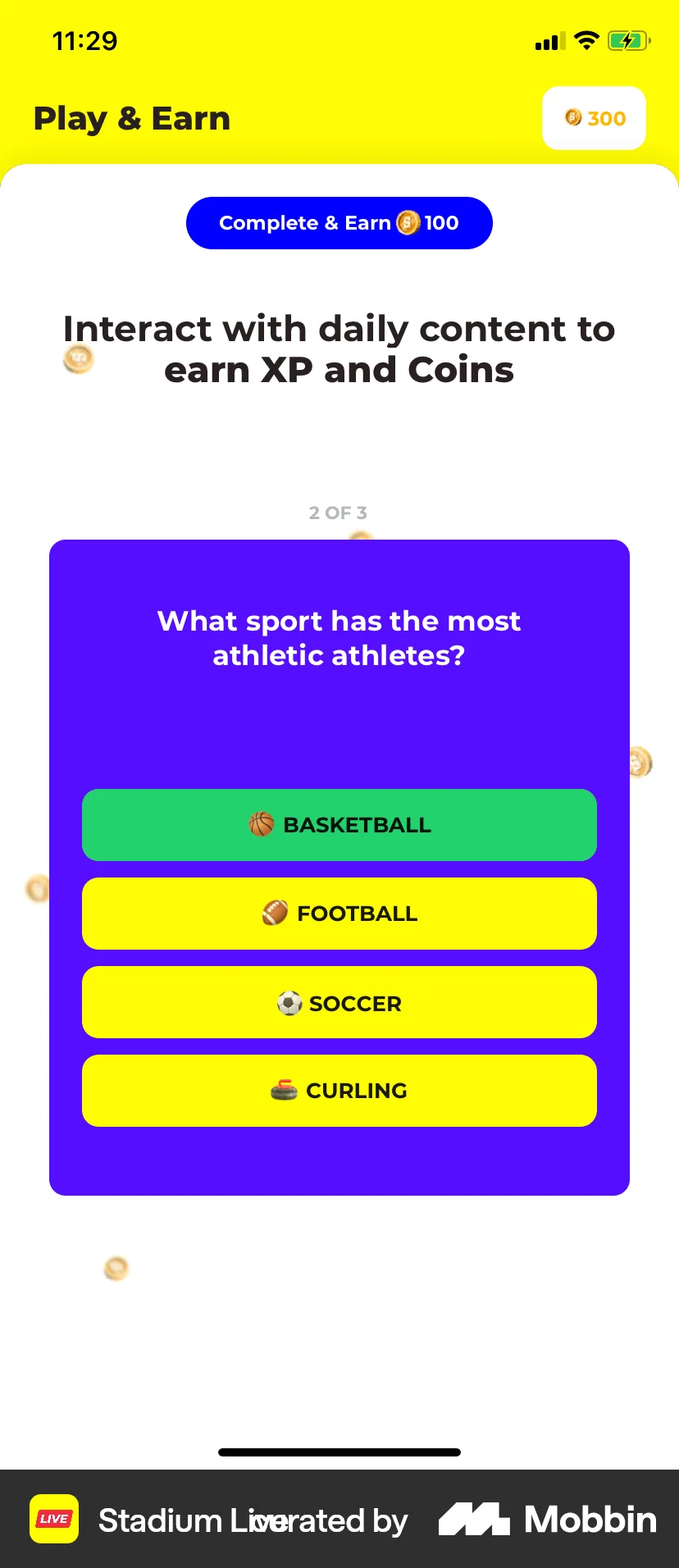Choose Football as your answer
Image resolution: width=679 pixels, height=1568 pixels.
click(339, 914)
